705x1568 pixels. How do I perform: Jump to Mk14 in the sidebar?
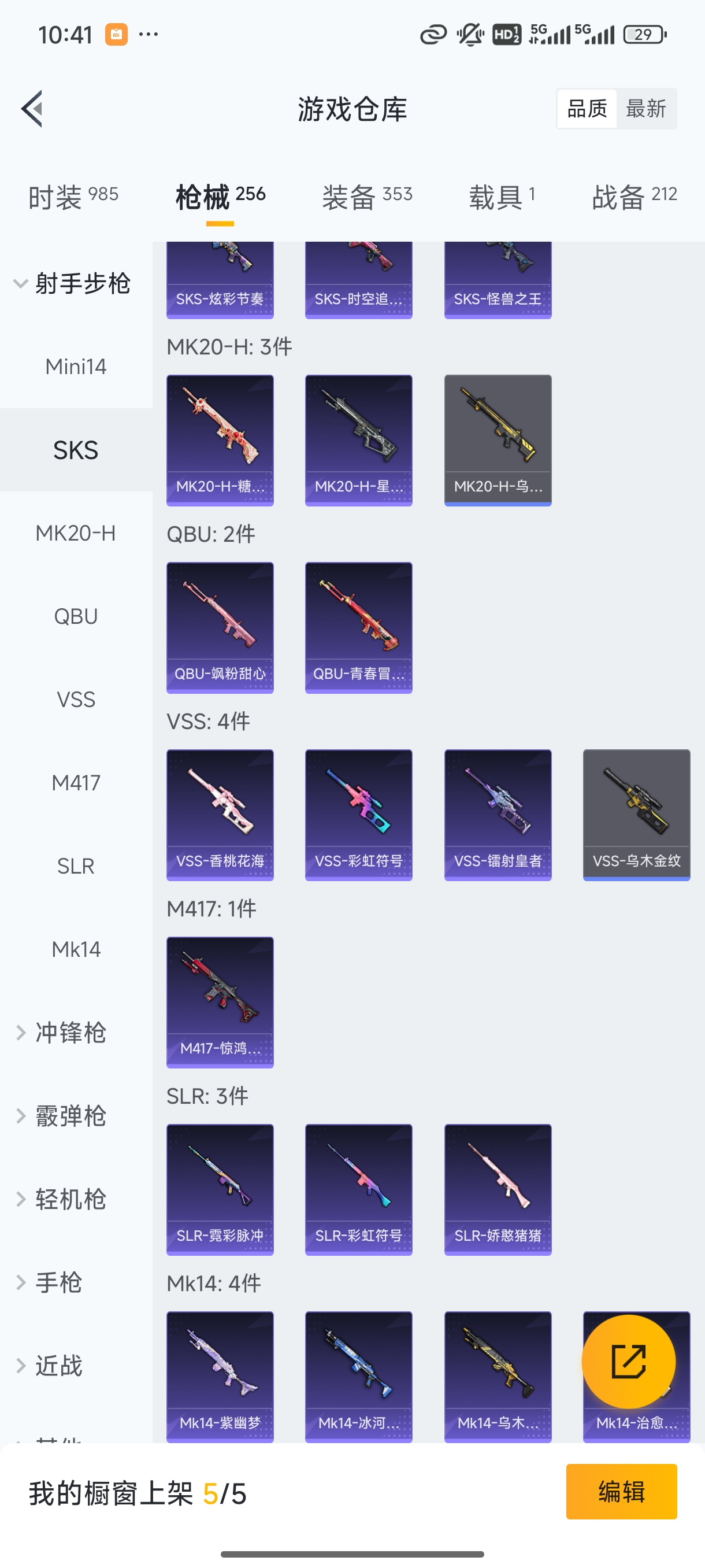76,949
